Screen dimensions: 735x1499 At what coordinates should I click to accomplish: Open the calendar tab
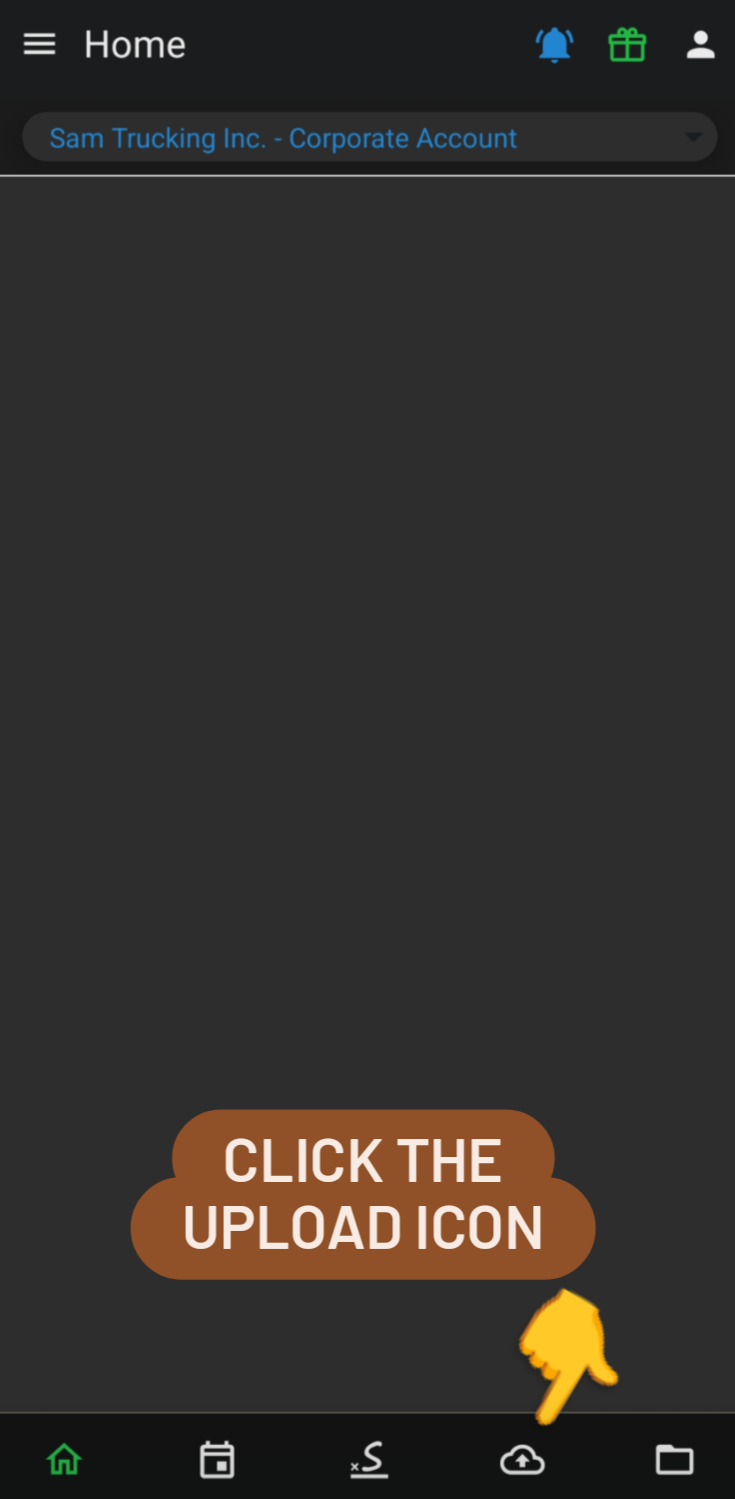click(217, 1460)
